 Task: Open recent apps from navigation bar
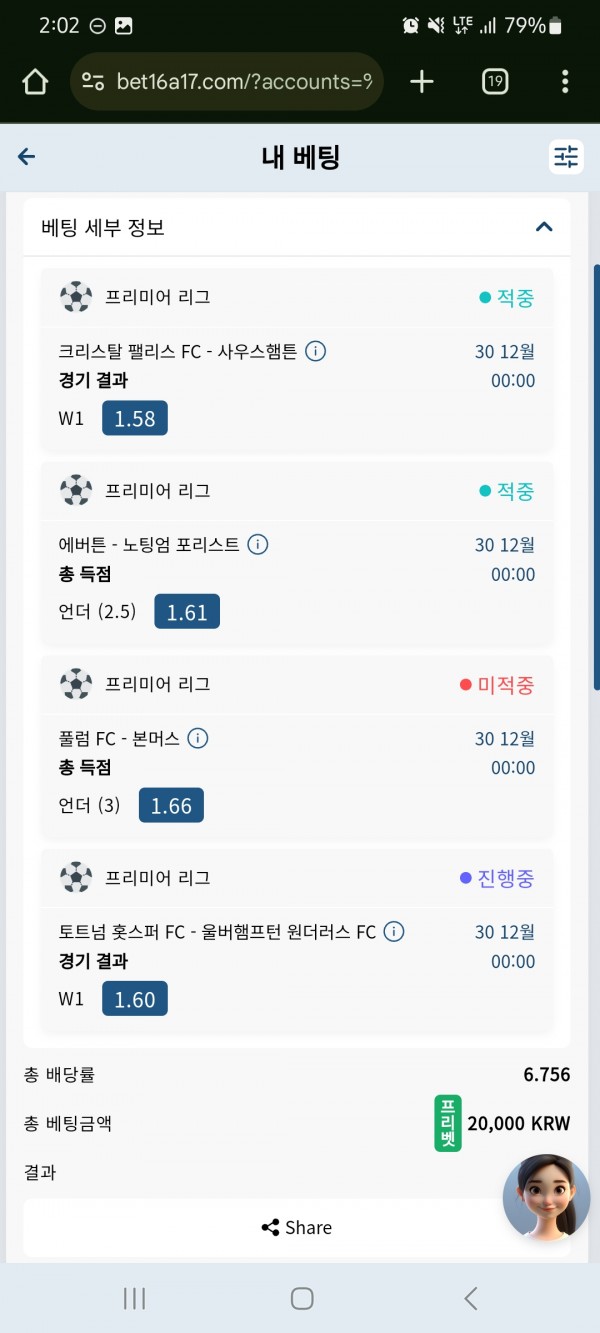coord(134,1298)
